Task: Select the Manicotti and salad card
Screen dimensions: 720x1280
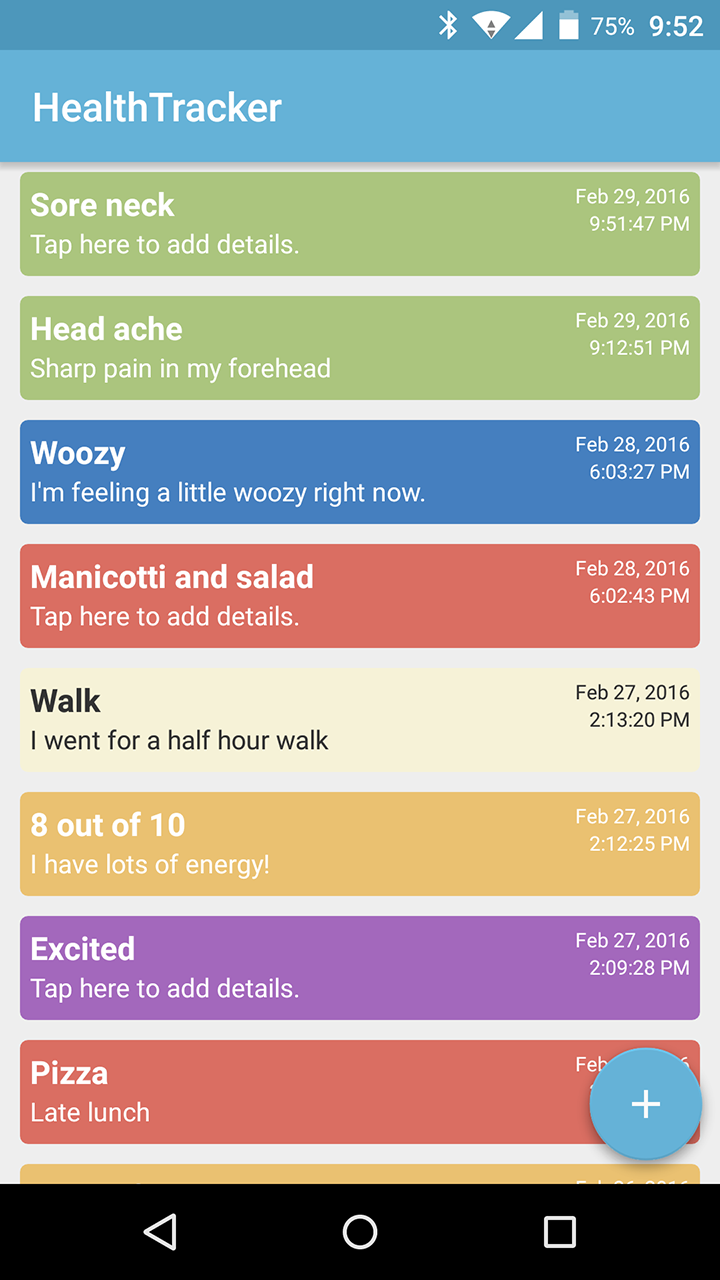Action: (300, 596)
